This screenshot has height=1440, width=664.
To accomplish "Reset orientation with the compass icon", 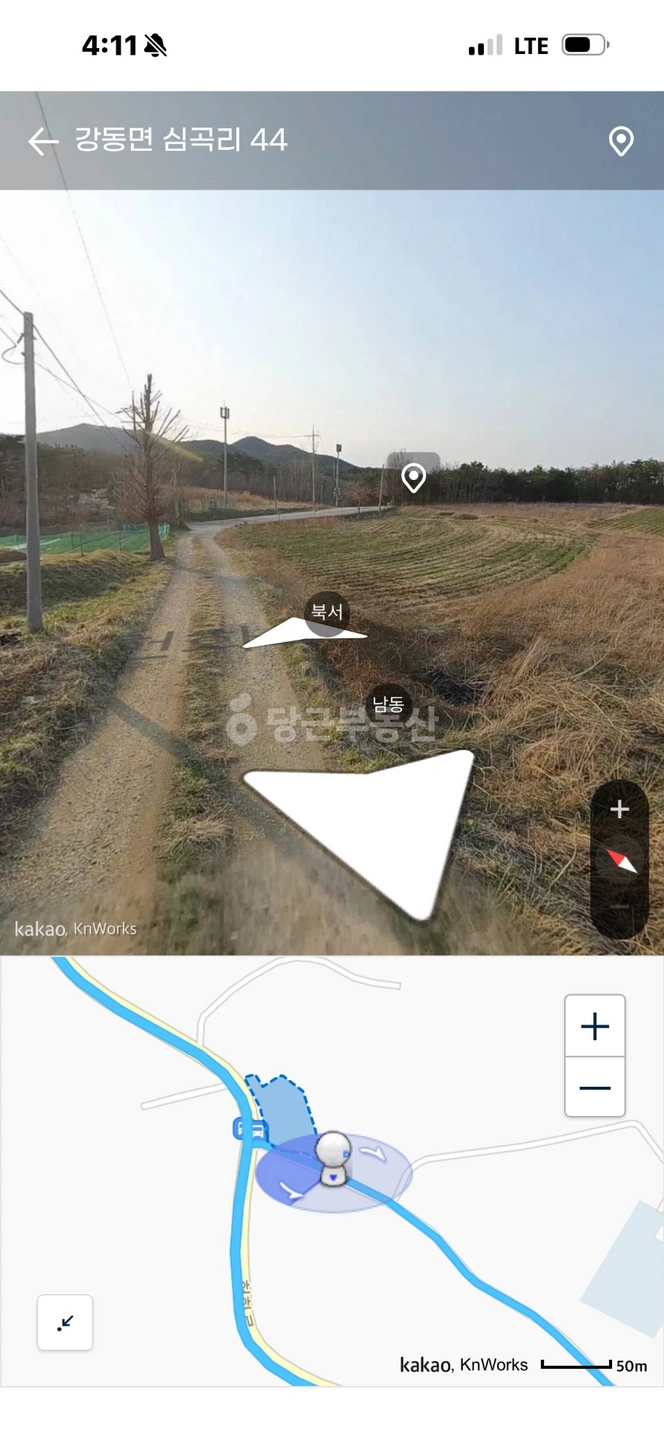I will [x=620, y=860].
